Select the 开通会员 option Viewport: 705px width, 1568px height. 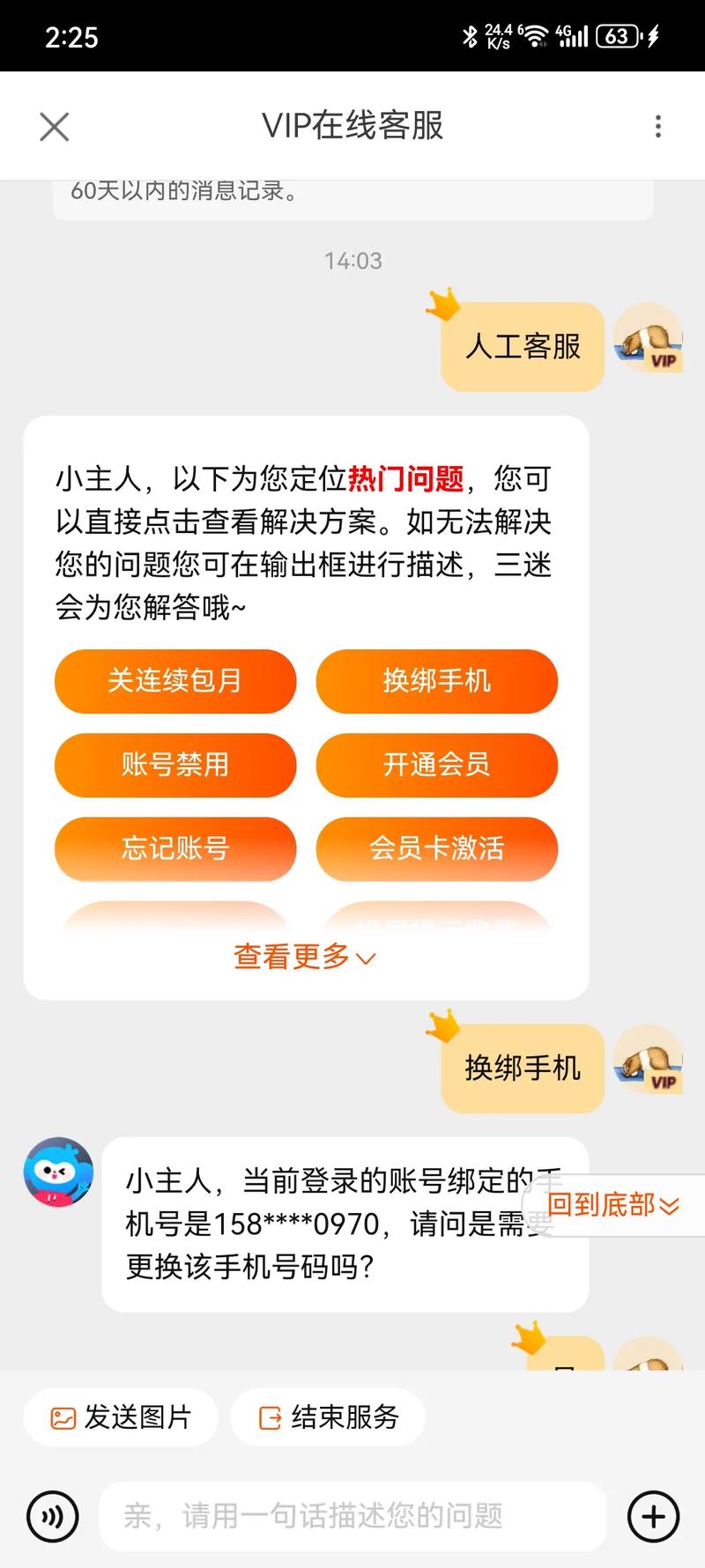coord(436,765)
